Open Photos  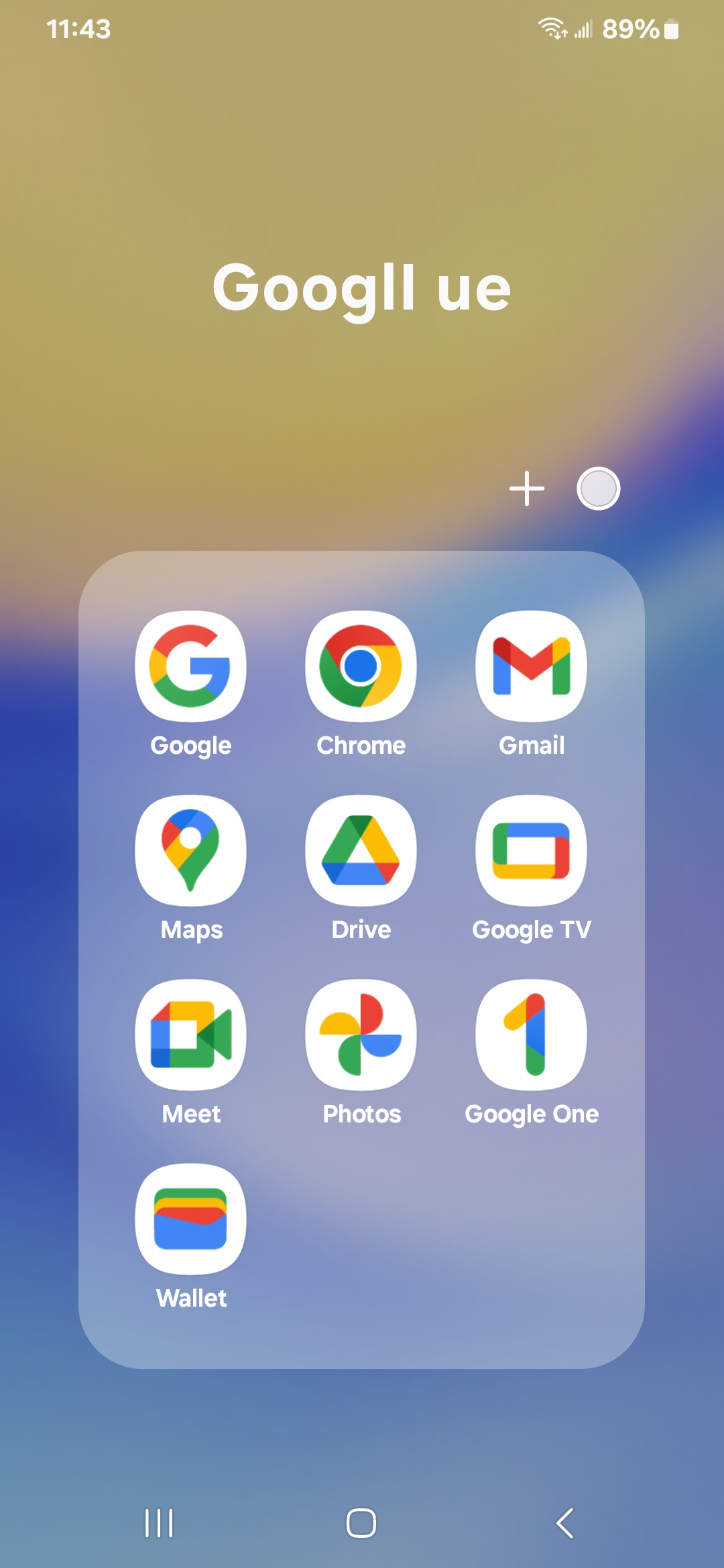[x=361, y=1035]
